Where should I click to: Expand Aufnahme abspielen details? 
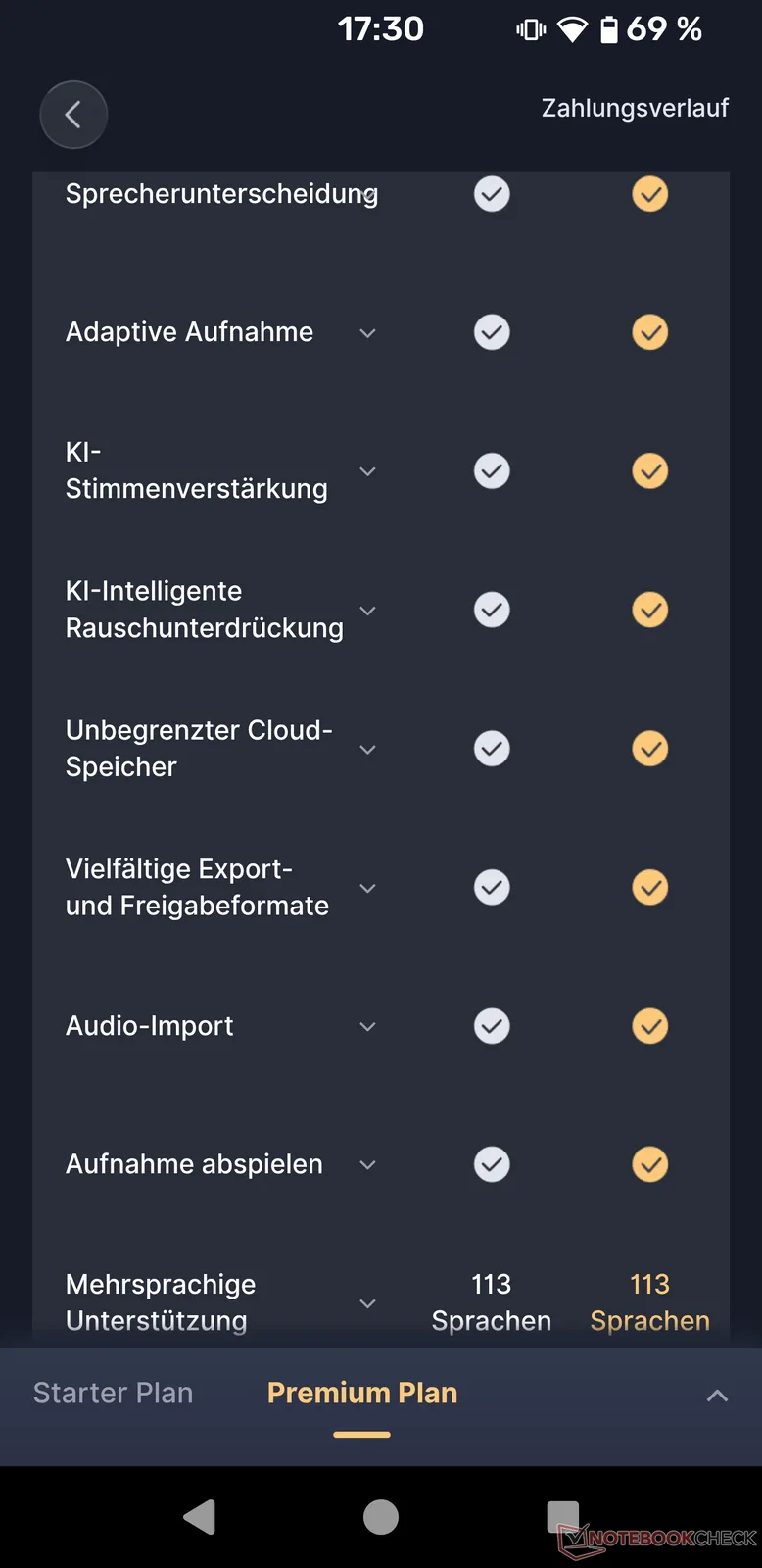[367, 1165]
